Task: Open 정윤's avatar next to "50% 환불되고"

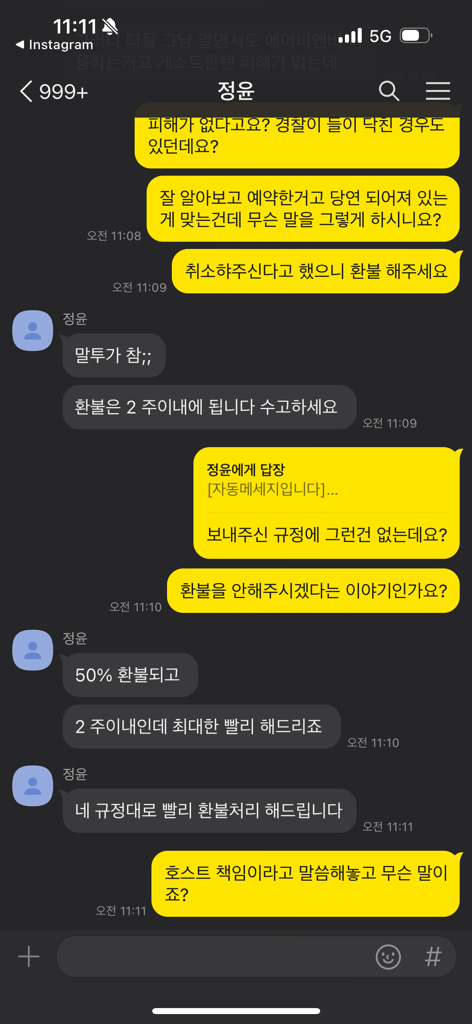Action: tap(33, 650)
